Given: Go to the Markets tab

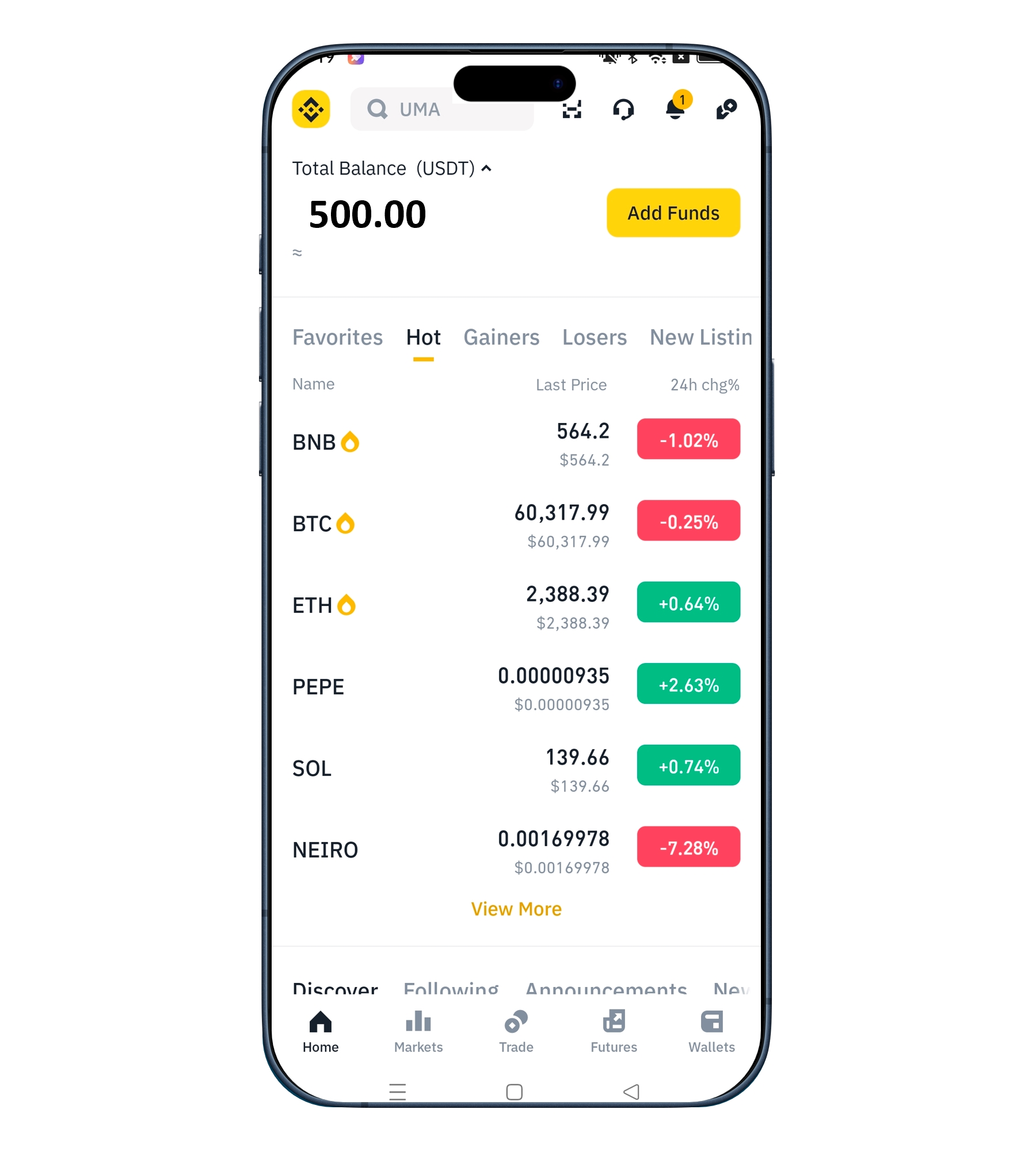Looking at the screenshot, I should tap(418, 1032).
